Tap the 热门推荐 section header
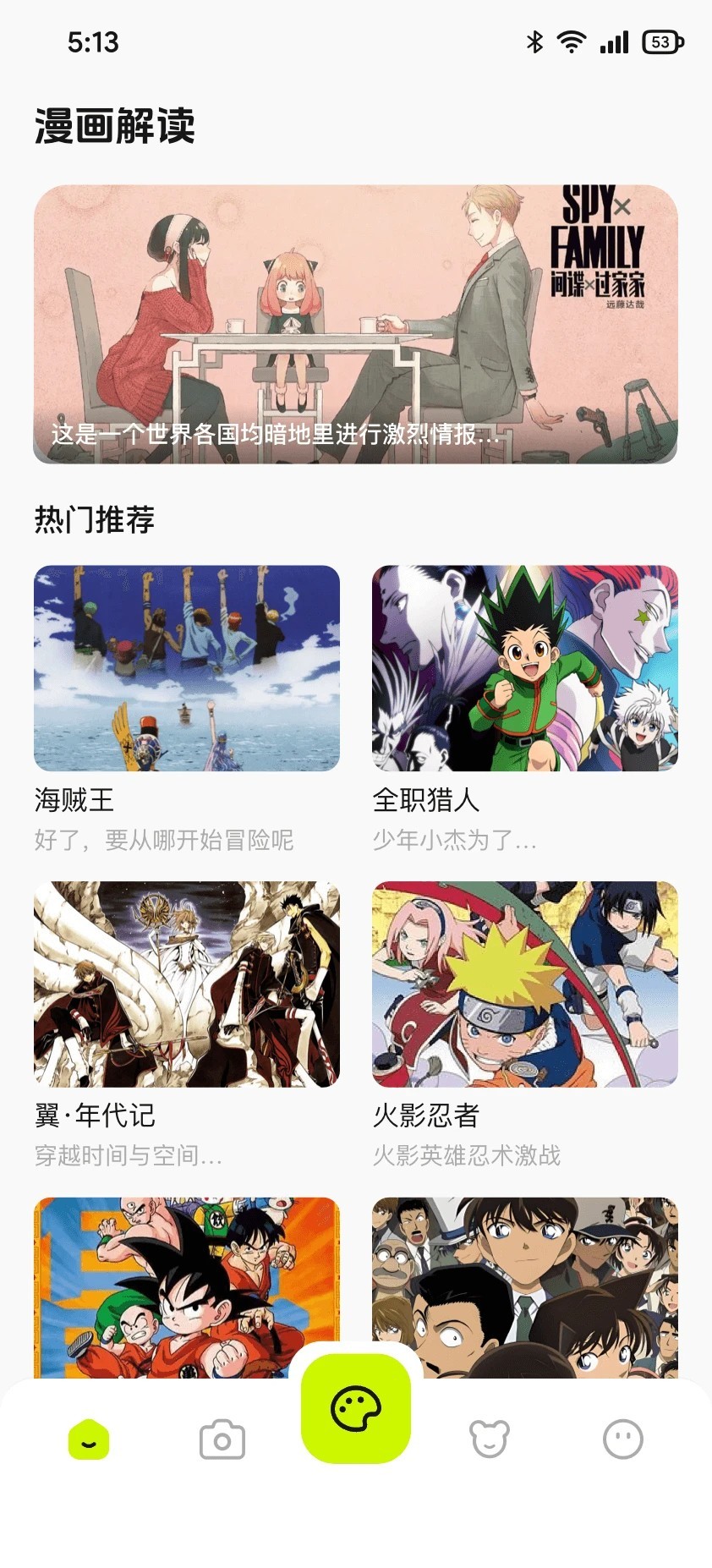The image size is (712, 1568). [x=95, y=522]
